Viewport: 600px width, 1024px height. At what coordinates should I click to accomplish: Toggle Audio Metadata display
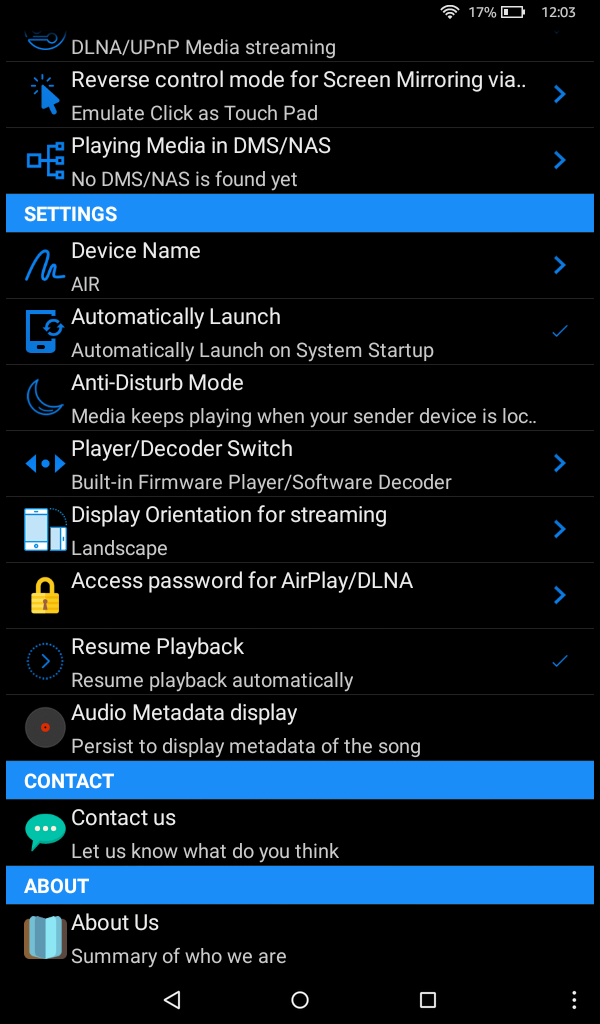pos(298,728)
